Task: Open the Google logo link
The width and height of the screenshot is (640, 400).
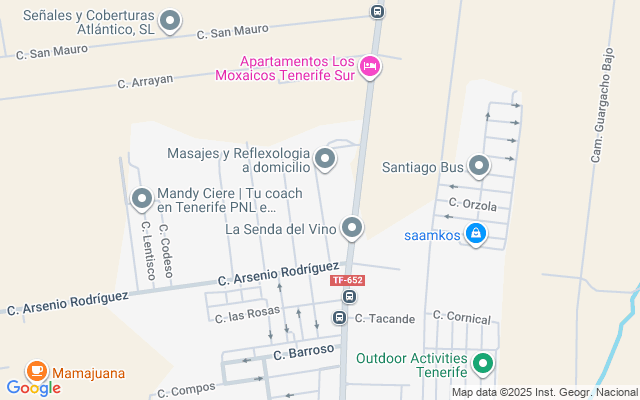Action: pyautogui.click(x=34, y=388)
